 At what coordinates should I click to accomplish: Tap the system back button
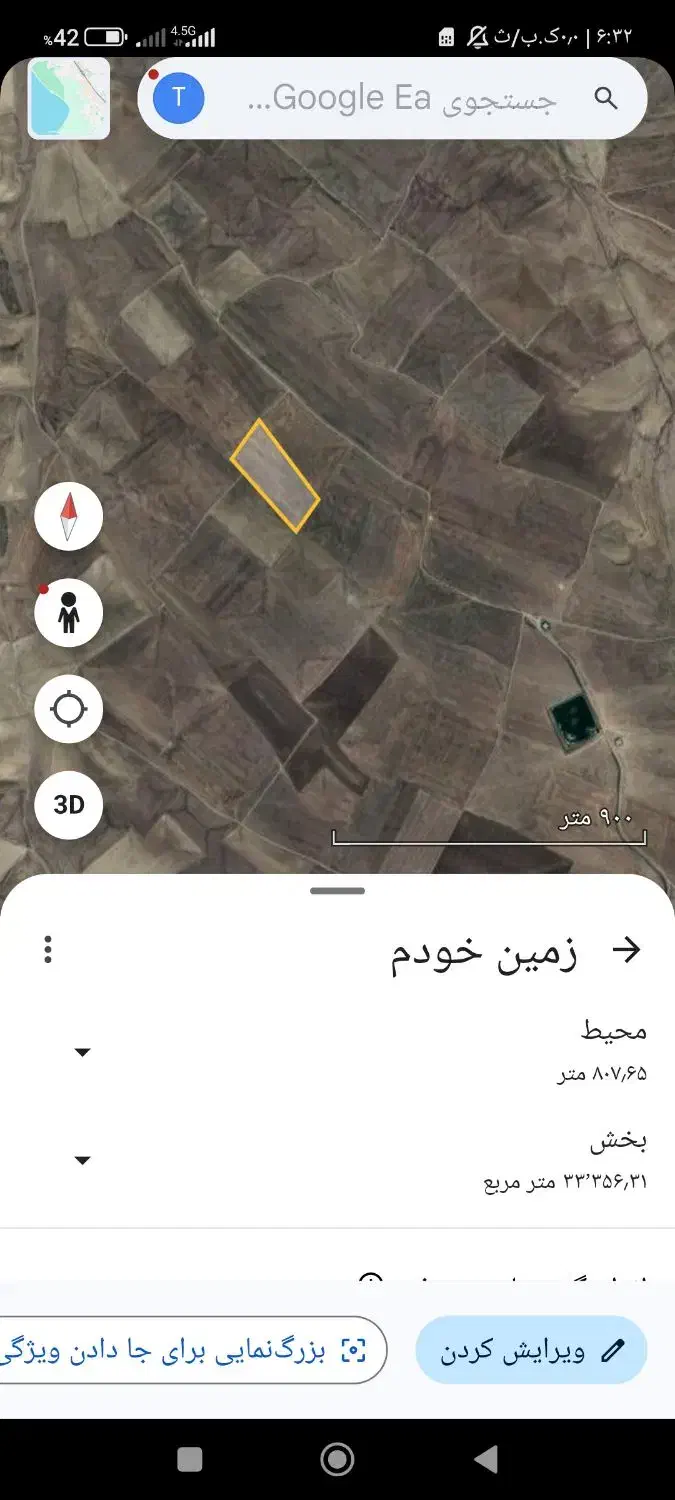[x=486, y=1460]
